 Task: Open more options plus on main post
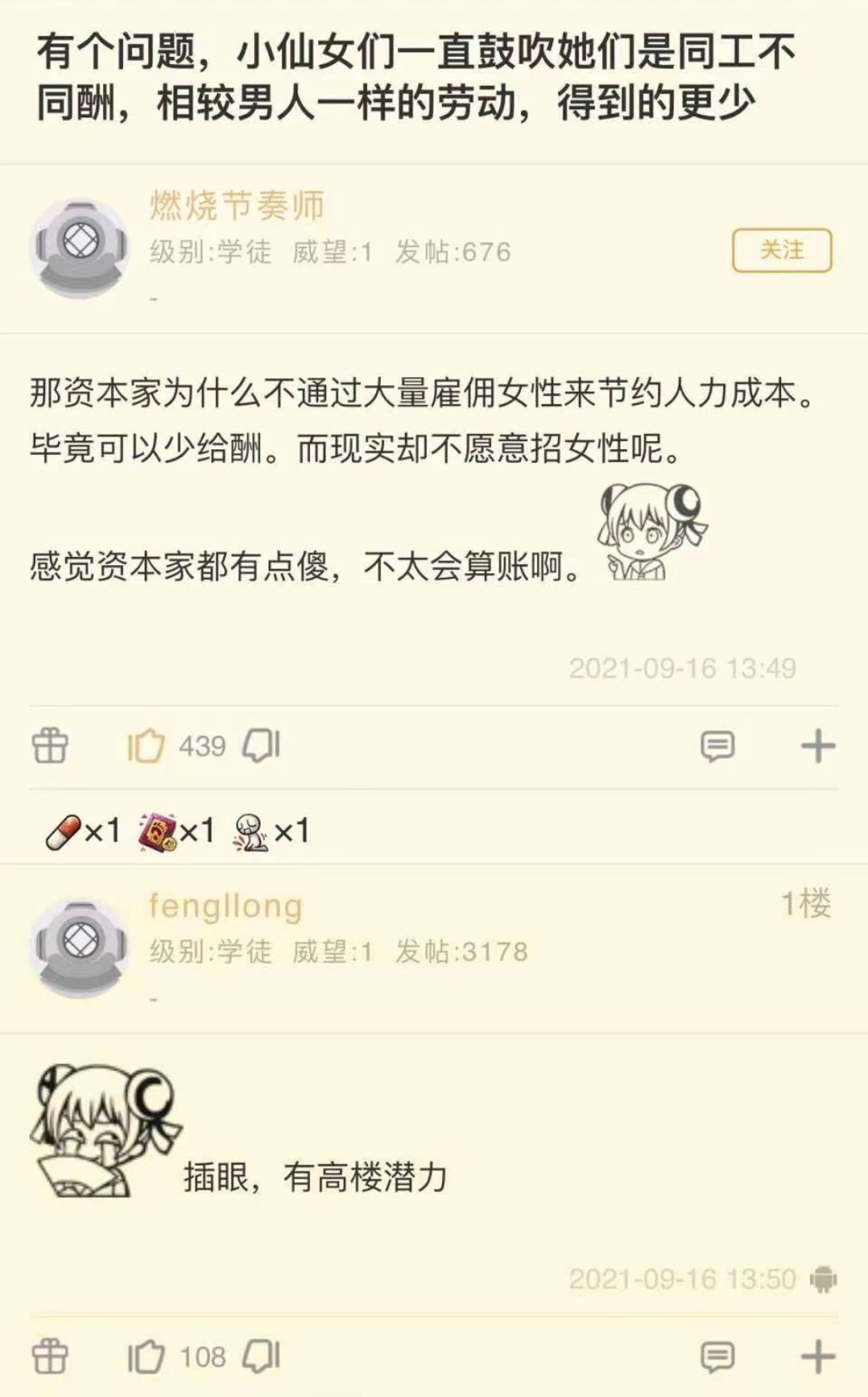click(817, 746)
